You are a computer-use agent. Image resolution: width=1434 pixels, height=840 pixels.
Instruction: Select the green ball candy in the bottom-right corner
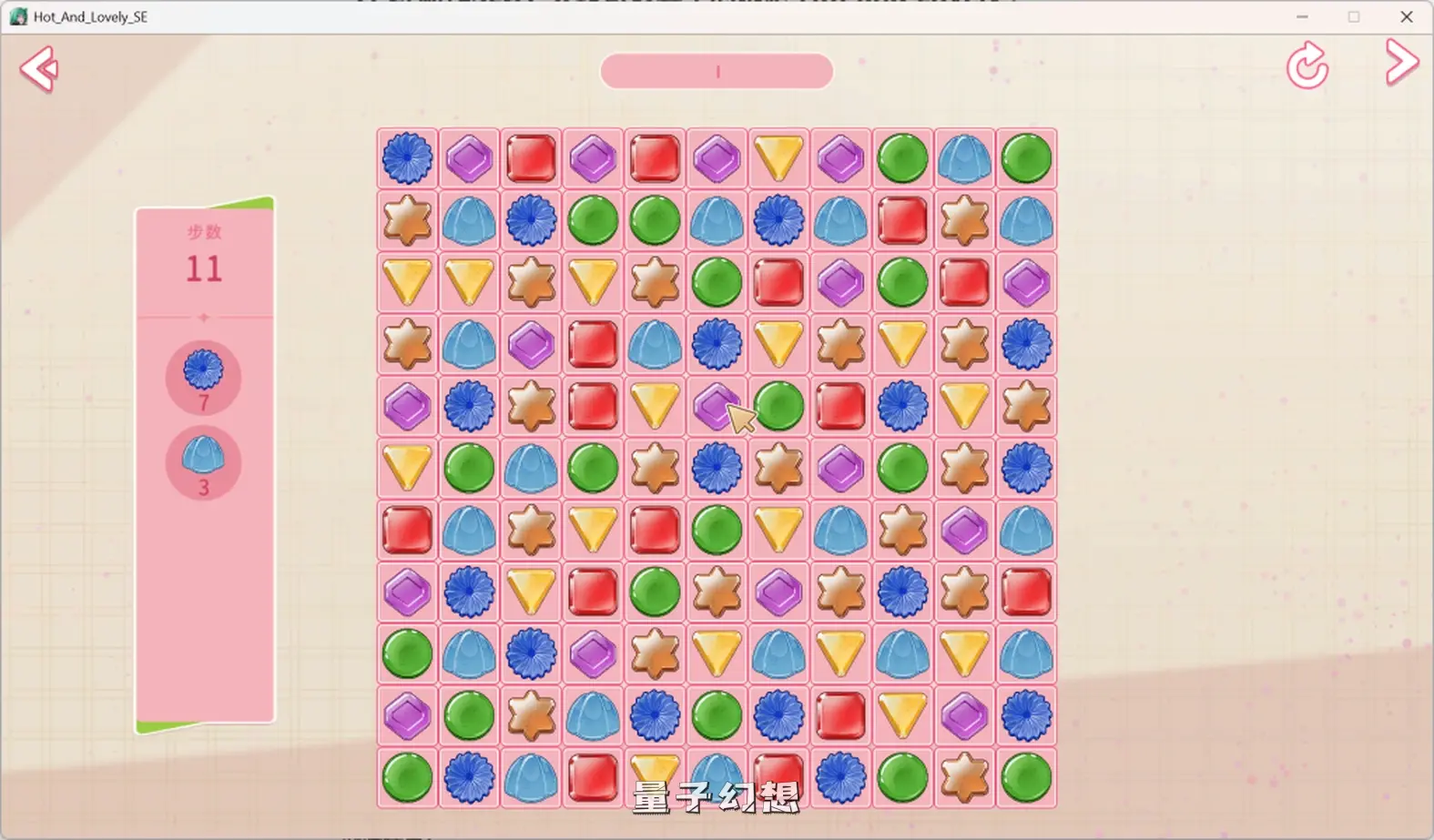click(x=1026, y=778)
